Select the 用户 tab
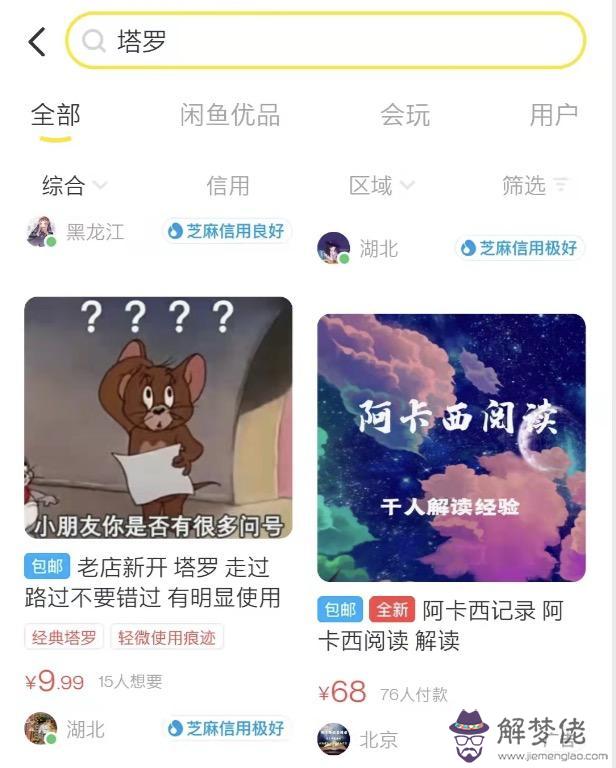 click(553, 115)
